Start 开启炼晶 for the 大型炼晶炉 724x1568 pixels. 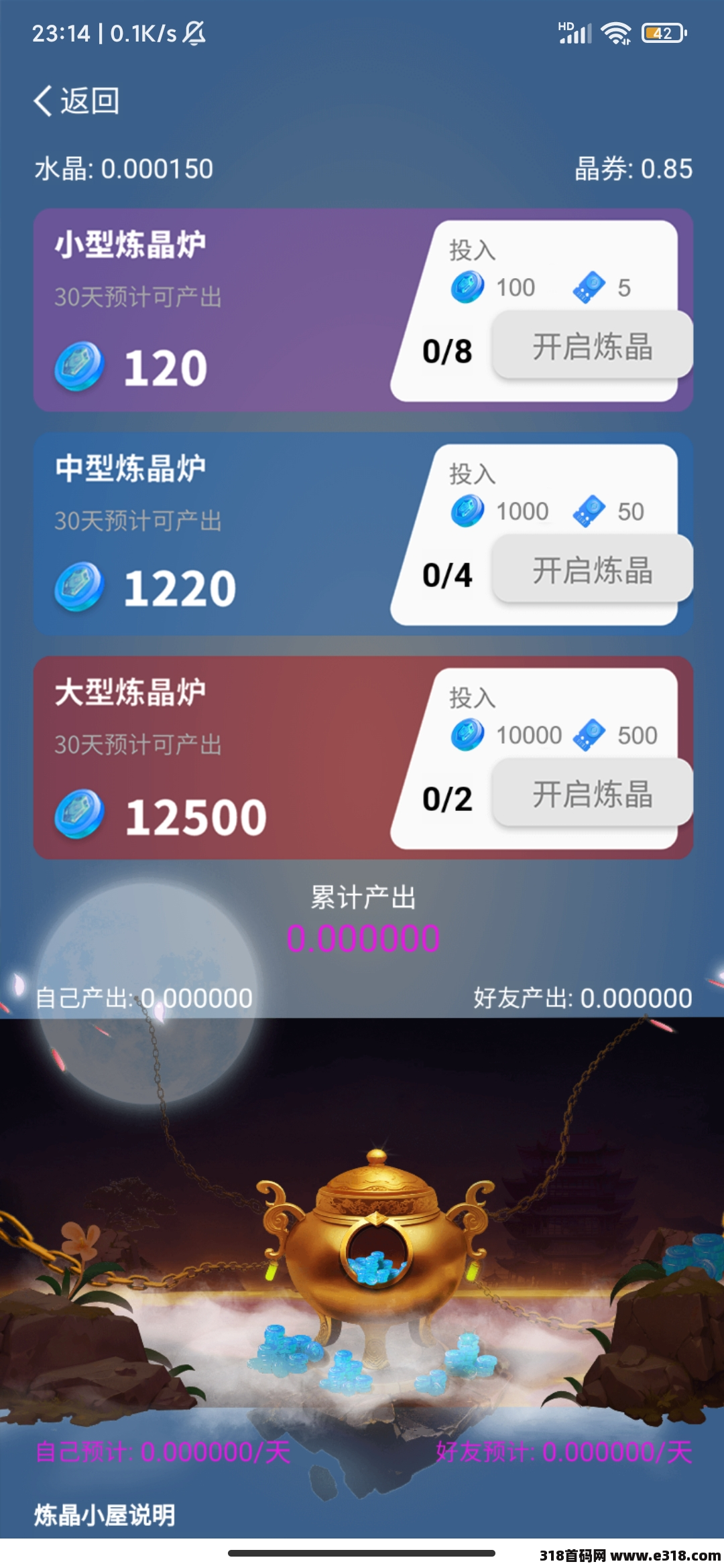pos(592,794)
